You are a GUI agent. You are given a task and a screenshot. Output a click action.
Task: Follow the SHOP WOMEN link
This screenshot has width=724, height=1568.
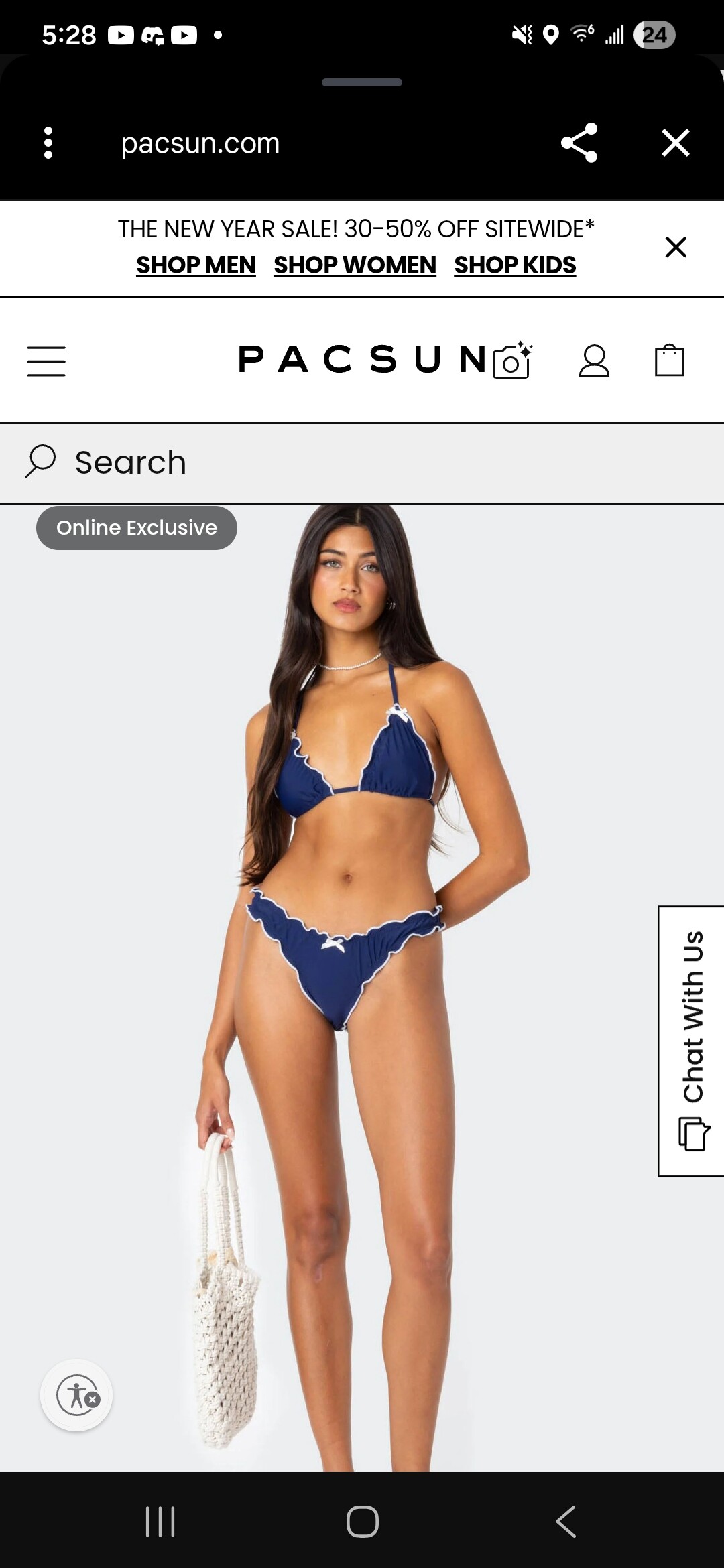click(355, 265)
